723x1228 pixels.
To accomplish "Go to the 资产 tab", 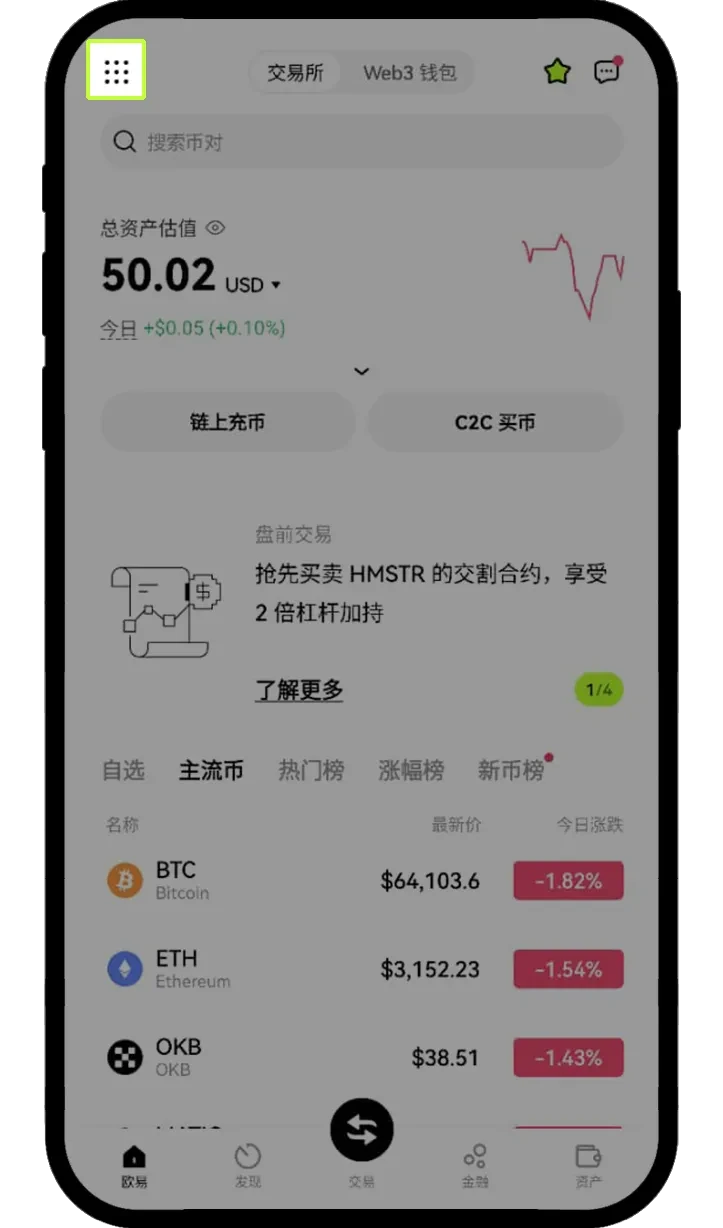I will pyautogui.click(x=589, y=1165).
